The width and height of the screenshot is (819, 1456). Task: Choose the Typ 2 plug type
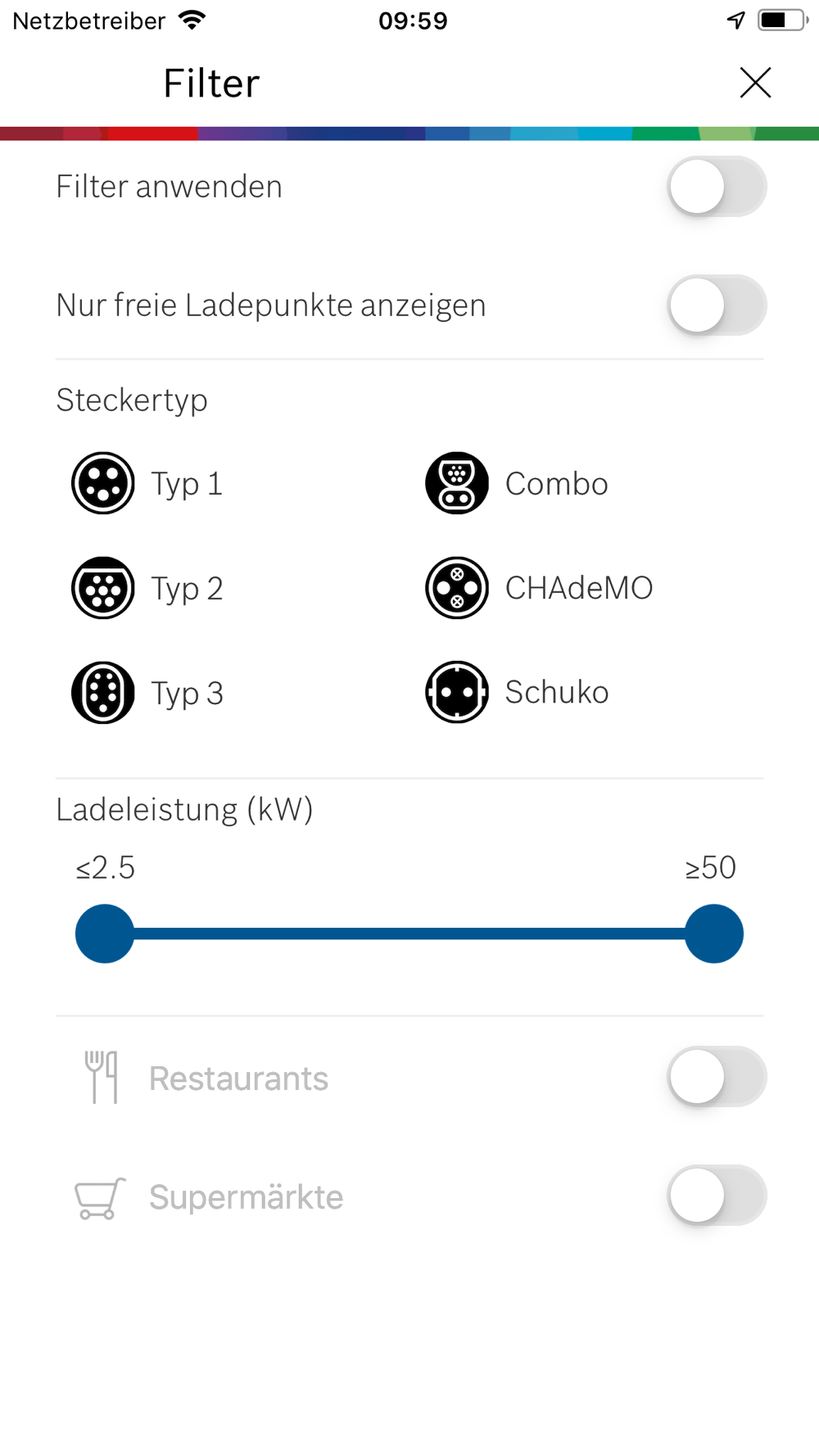pos(147,588)
